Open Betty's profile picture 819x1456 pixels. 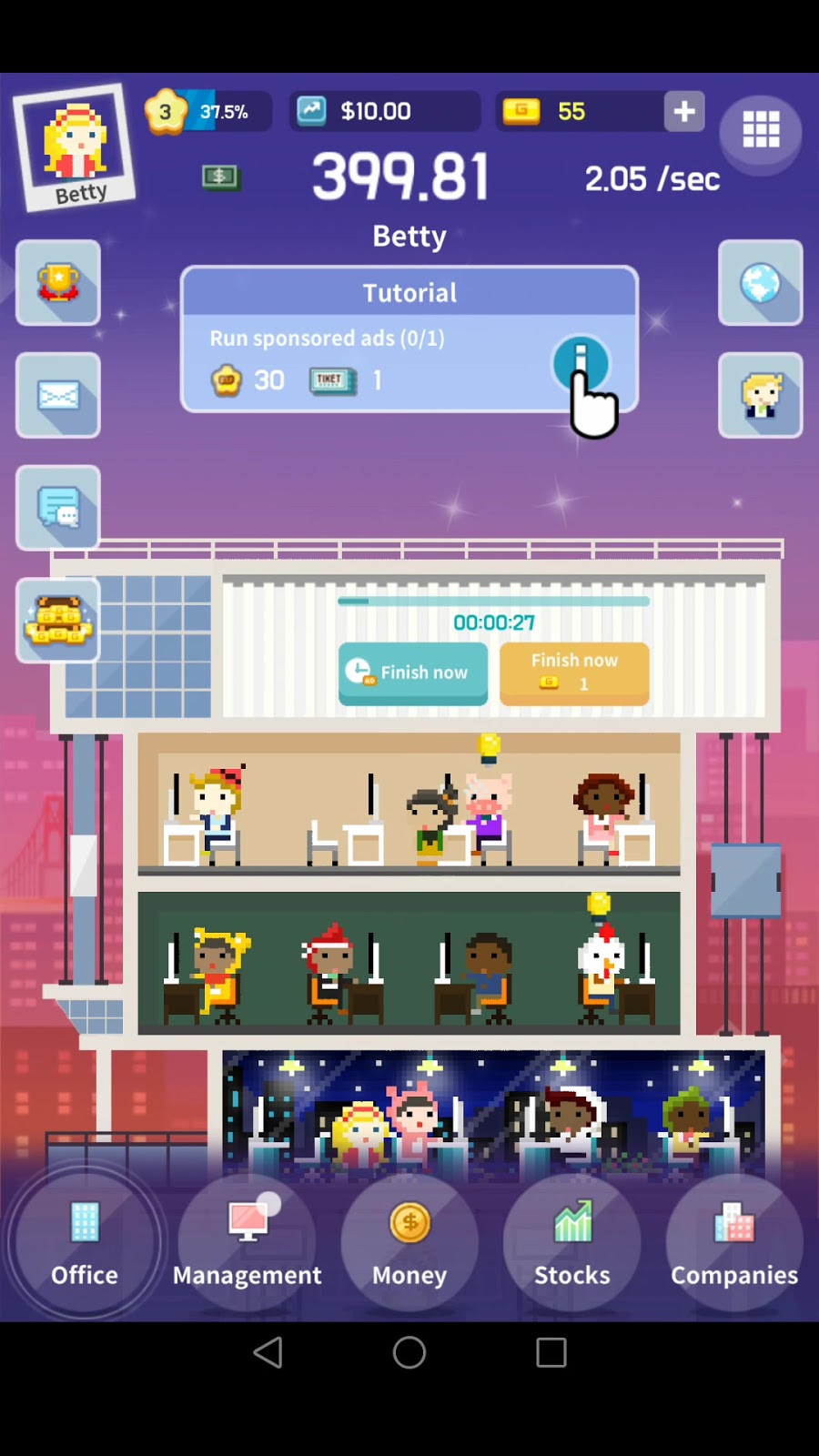75,147
